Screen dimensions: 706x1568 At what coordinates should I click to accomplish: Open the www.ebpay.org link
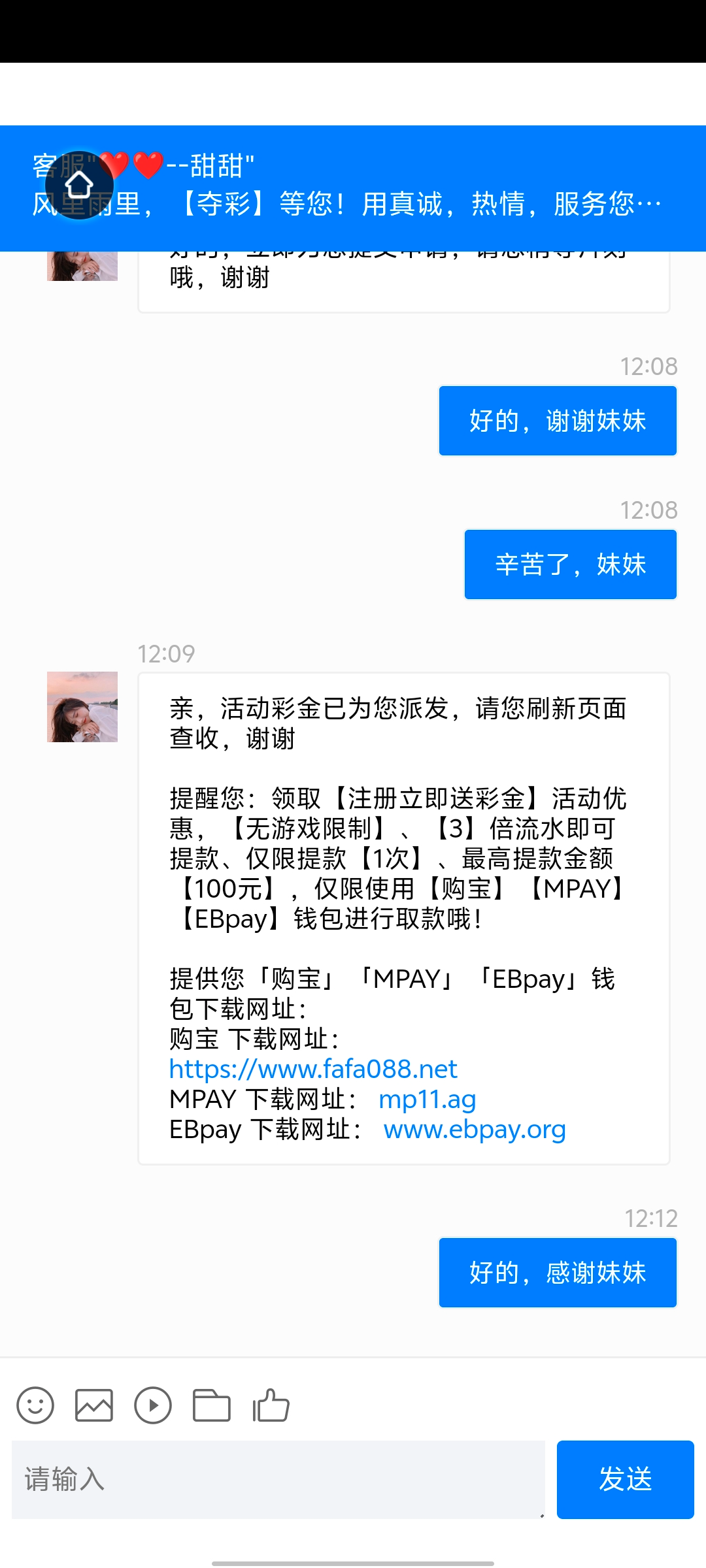[475, 1130]
